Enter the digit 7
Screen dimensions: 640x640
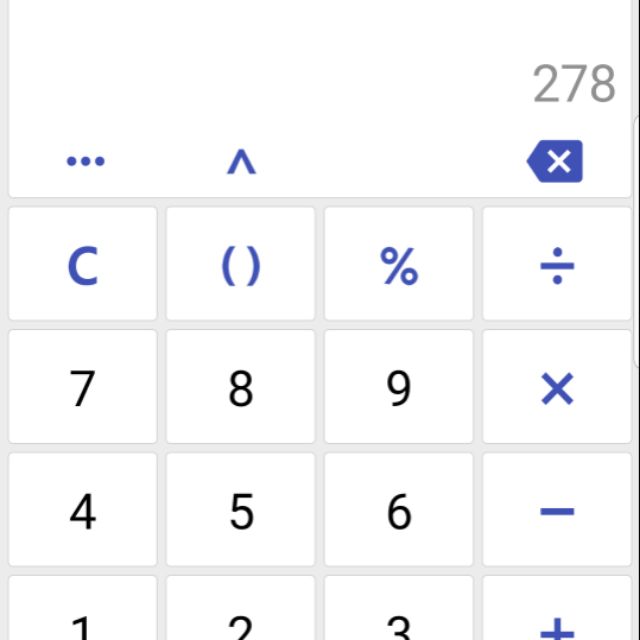point(83,388)
